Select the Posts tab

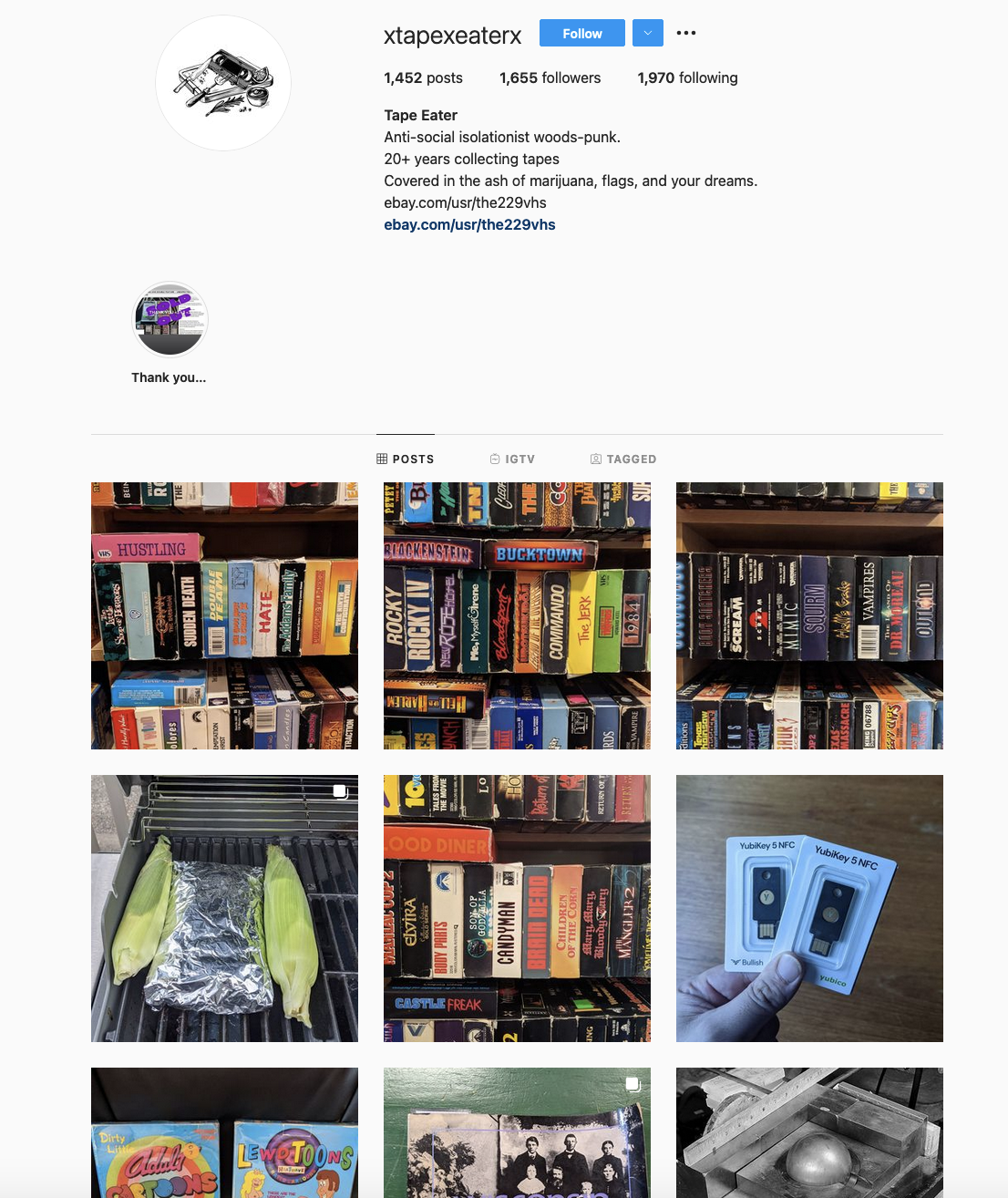[x=406, y=460]
